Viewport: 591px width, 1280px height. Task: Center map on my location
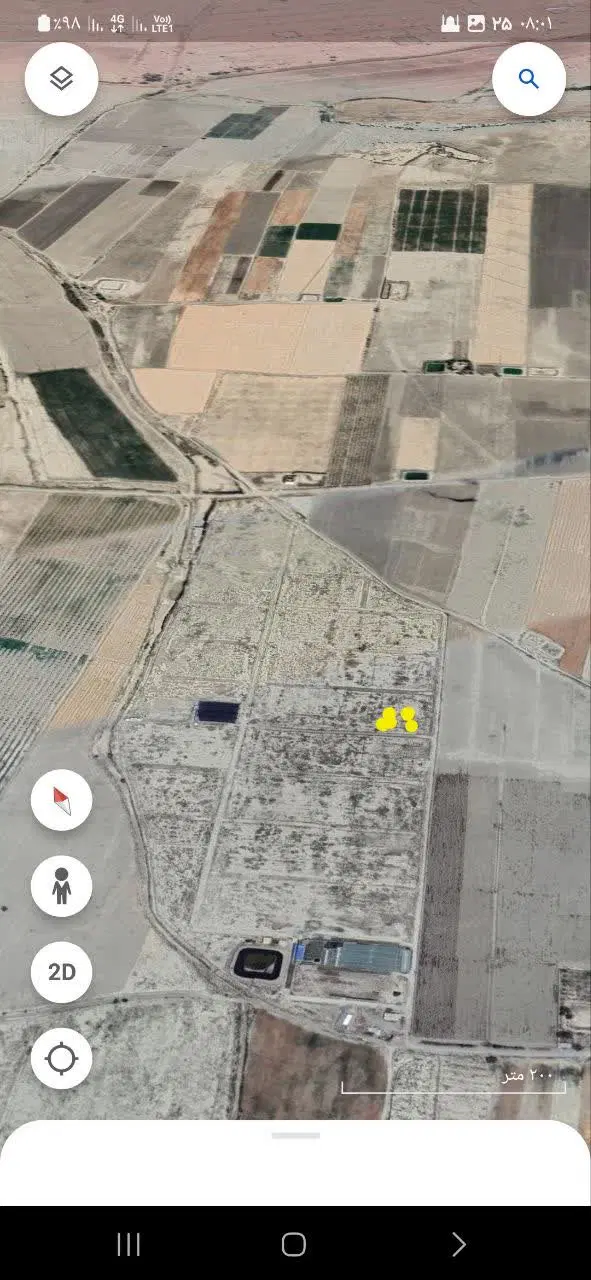(x=61, y=1058)
